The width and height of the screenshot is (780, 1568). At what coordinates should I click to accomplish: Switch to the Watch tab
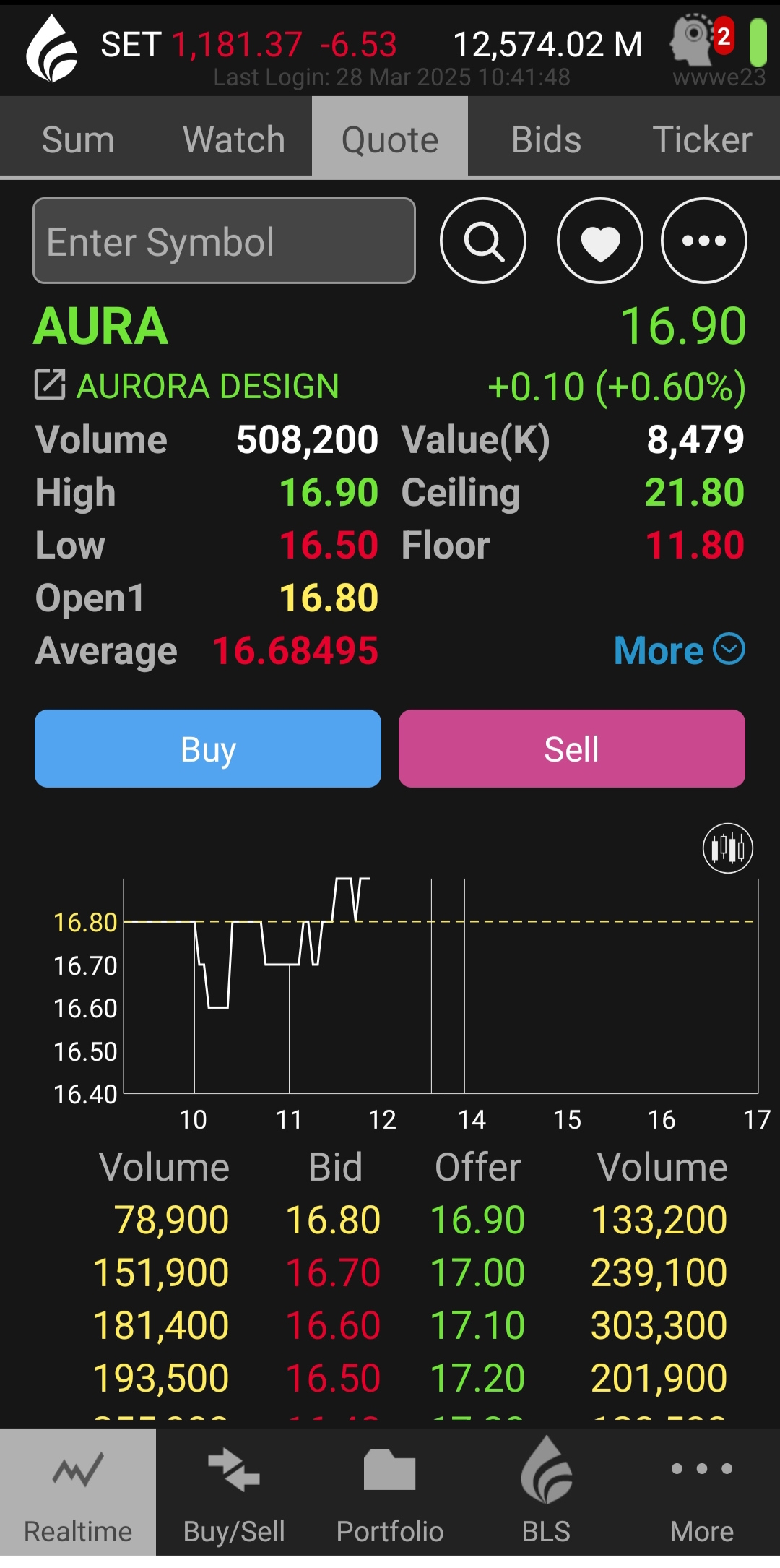point(234,139)
